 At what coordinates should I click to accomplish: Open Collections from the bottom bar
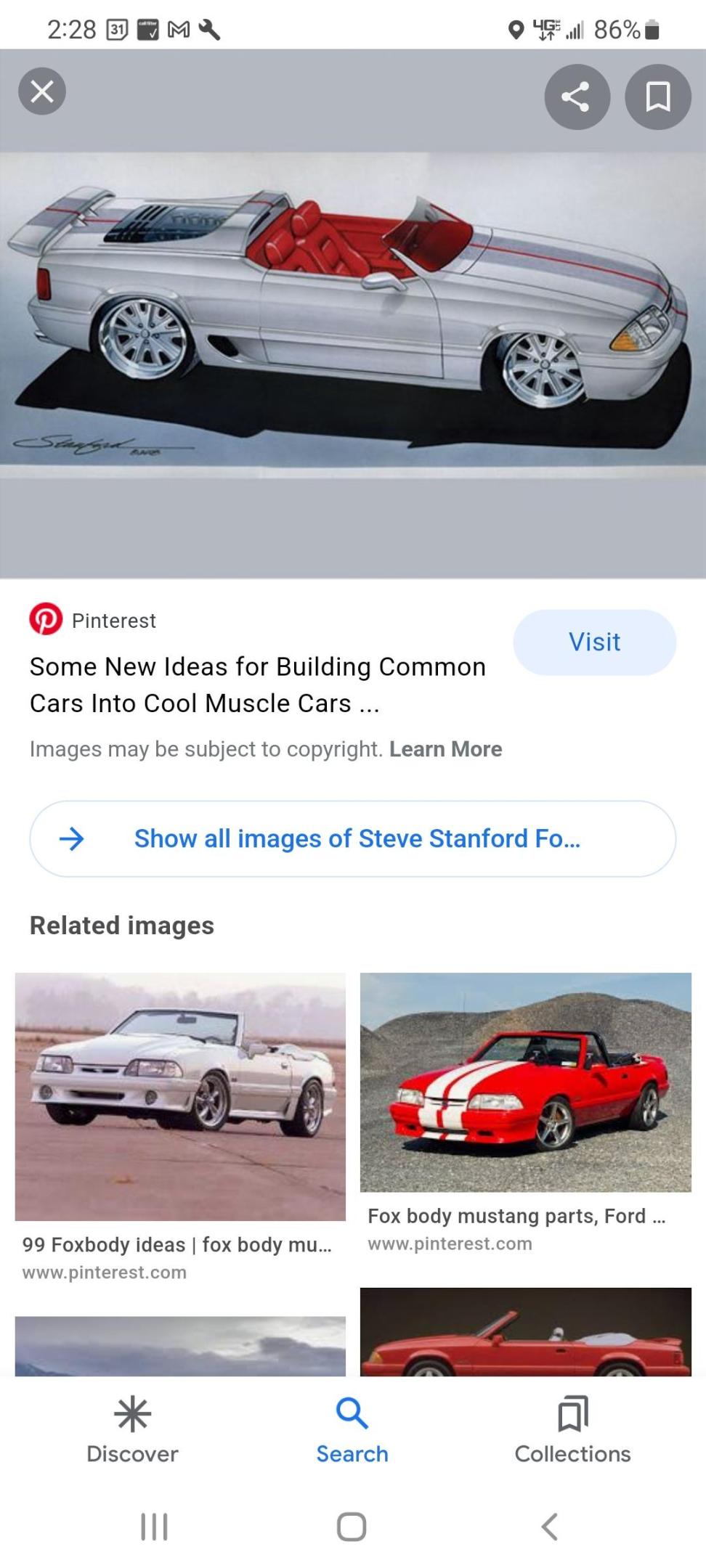[572, 1414]
